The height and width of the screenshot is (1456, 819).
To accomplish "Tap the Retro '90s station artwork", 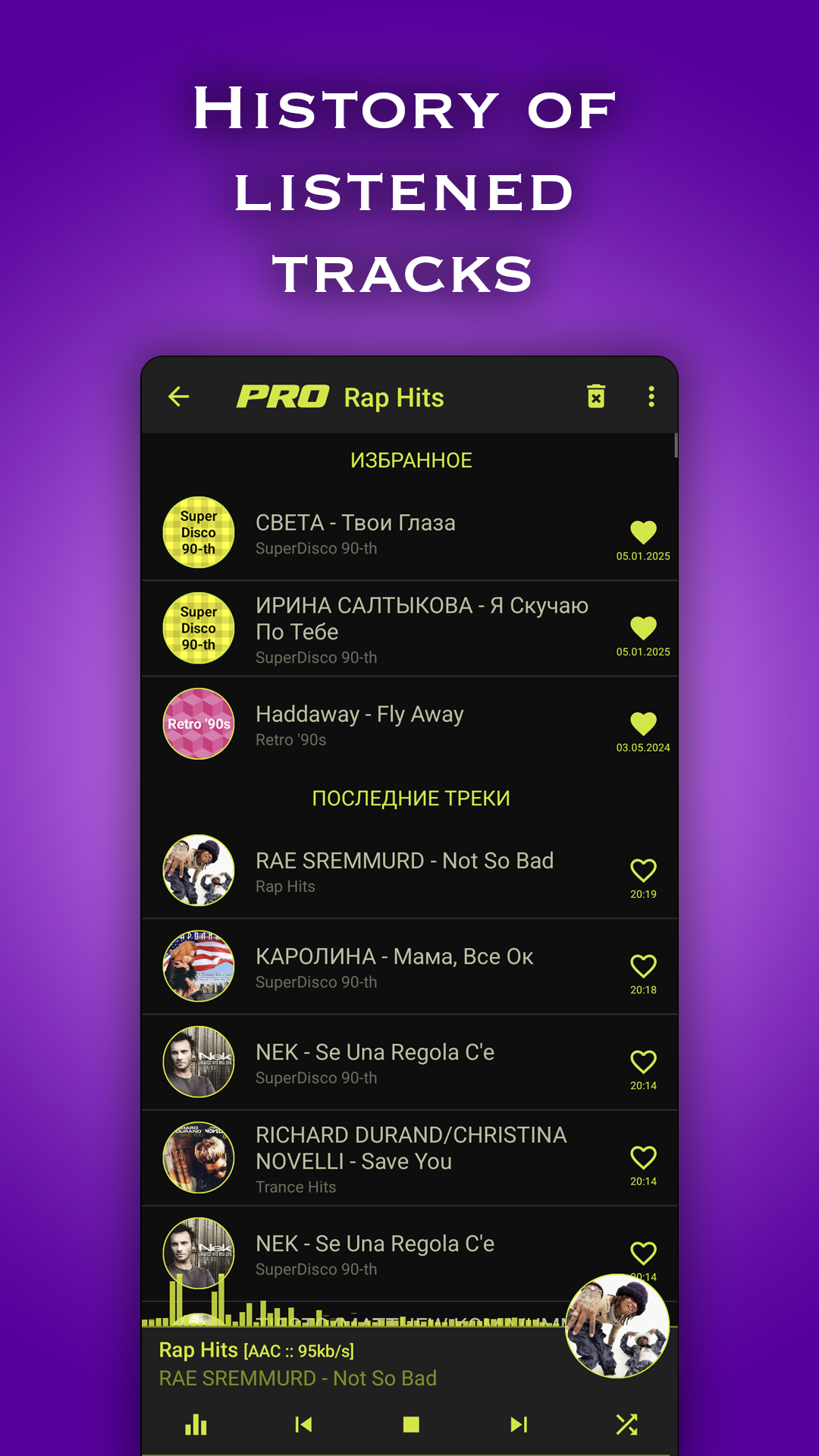I will click(197, 723).
